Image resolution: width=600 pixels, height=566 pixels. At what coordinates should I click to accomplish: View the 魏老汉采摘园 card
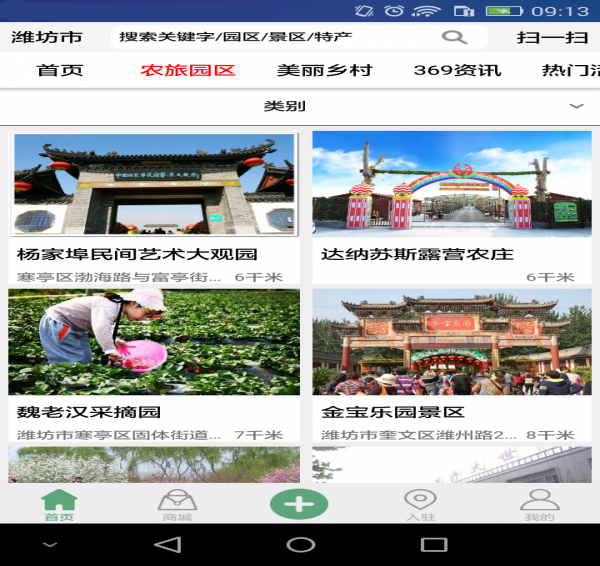point(154,365)
